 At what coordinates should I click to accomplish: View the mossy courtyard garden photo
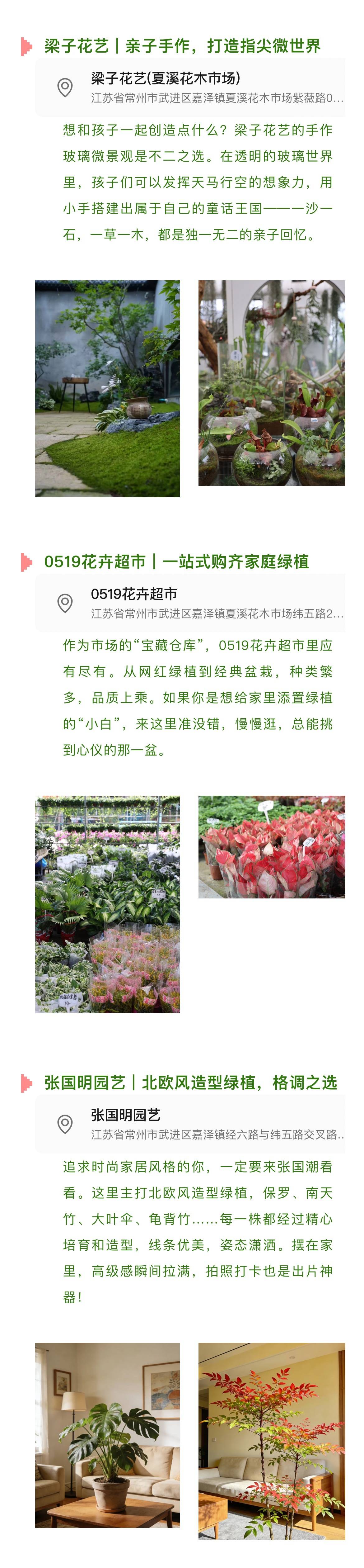click(x=108, y=388)
